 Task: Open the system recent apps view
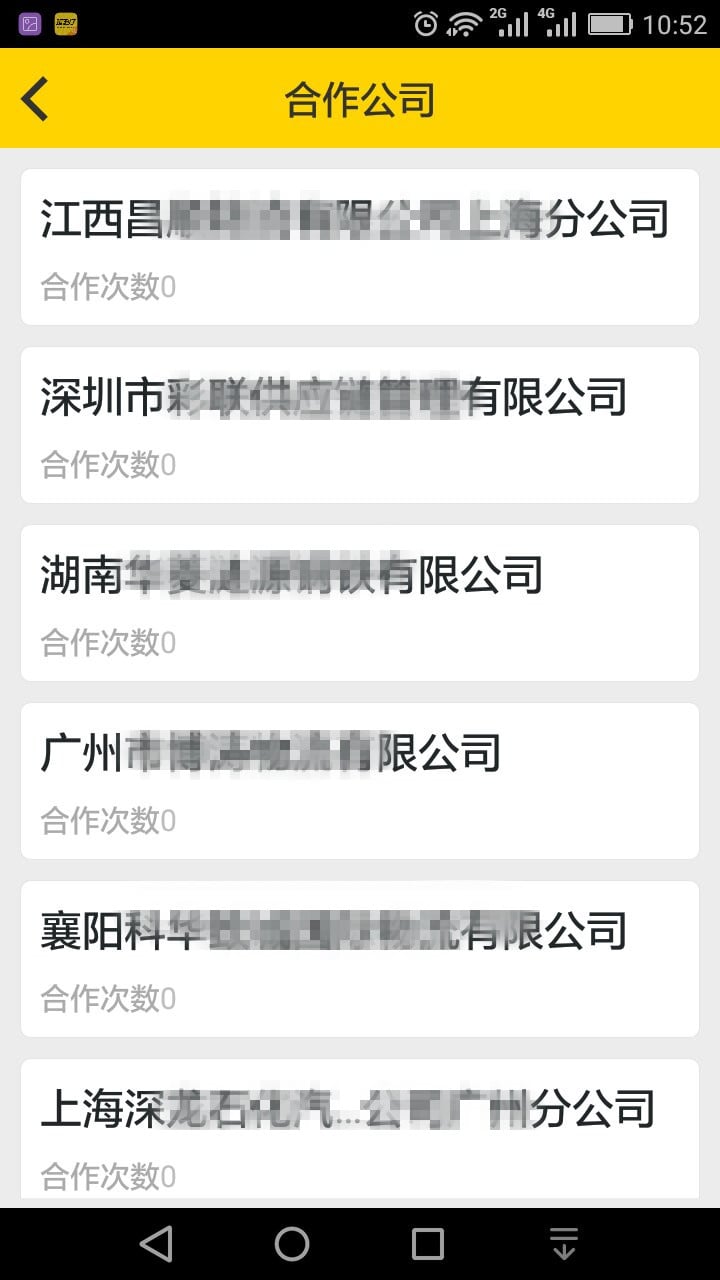pyautogui.click(x=428, y=1244)
